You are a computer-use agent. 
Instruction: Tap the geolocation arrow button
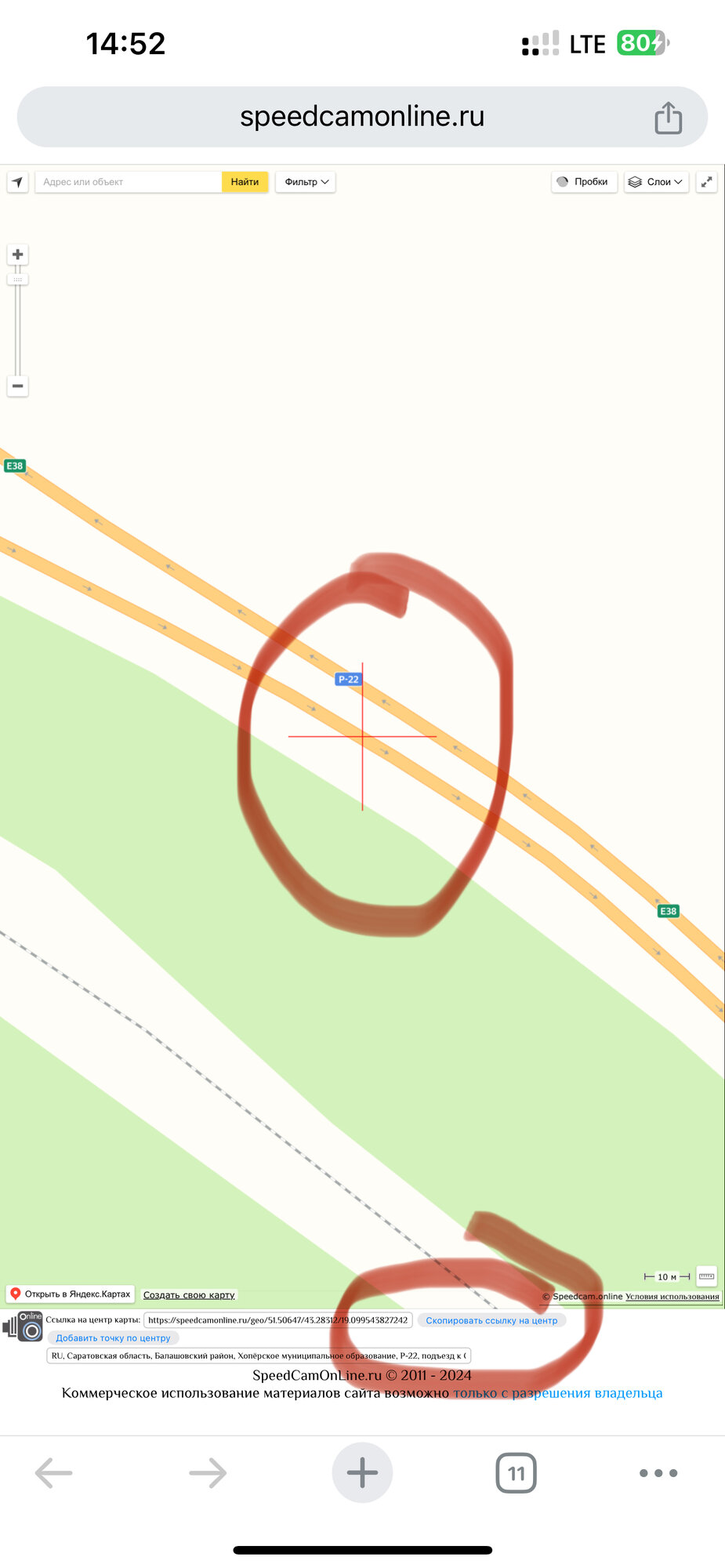point(17,182)
